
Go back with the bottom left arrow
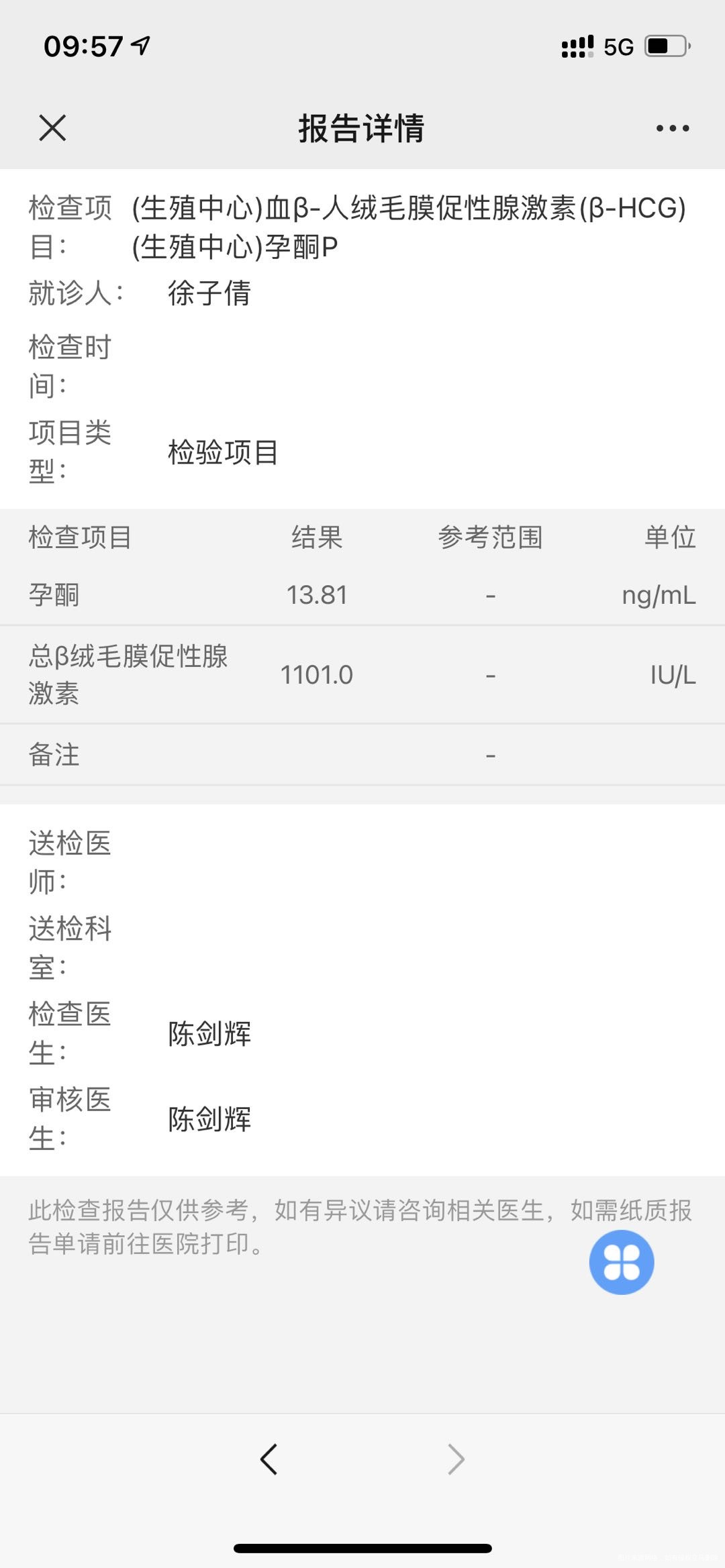pos(269,1459)
